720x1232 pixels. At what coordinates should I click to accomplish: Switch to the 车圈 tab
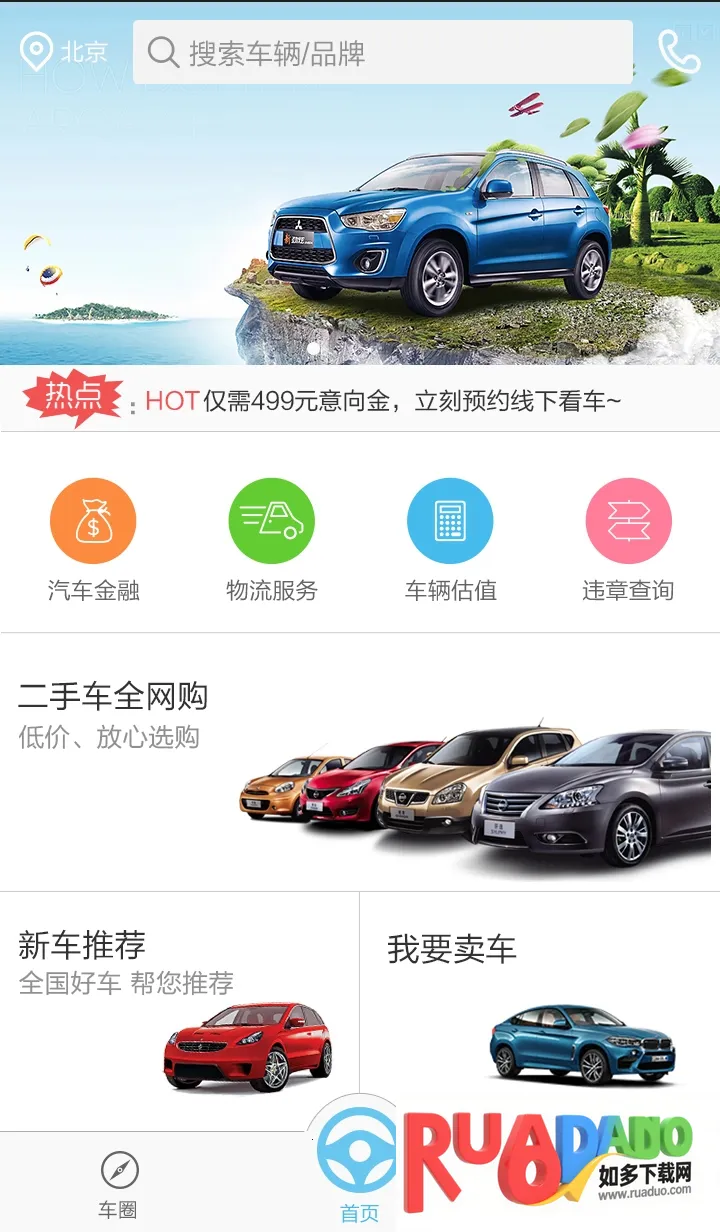coord(119,1183)
